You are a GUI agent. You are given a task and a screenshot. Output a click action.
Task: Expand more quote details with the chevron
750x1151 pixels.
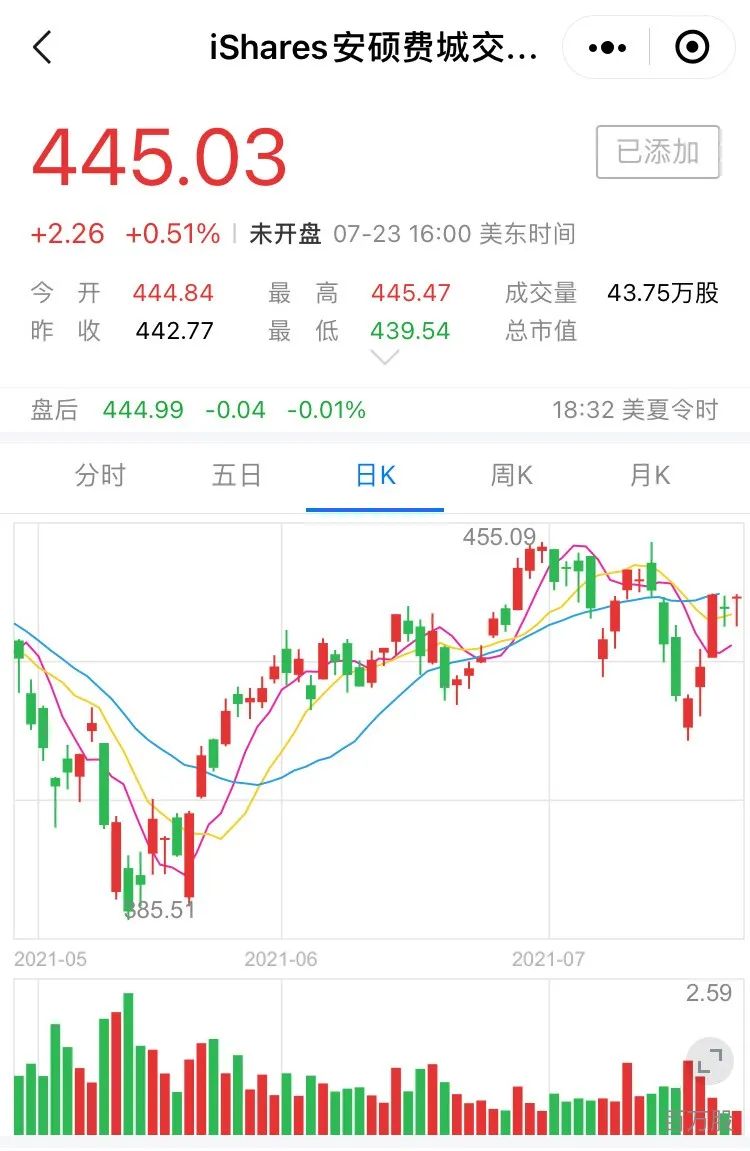pos(385,357)
